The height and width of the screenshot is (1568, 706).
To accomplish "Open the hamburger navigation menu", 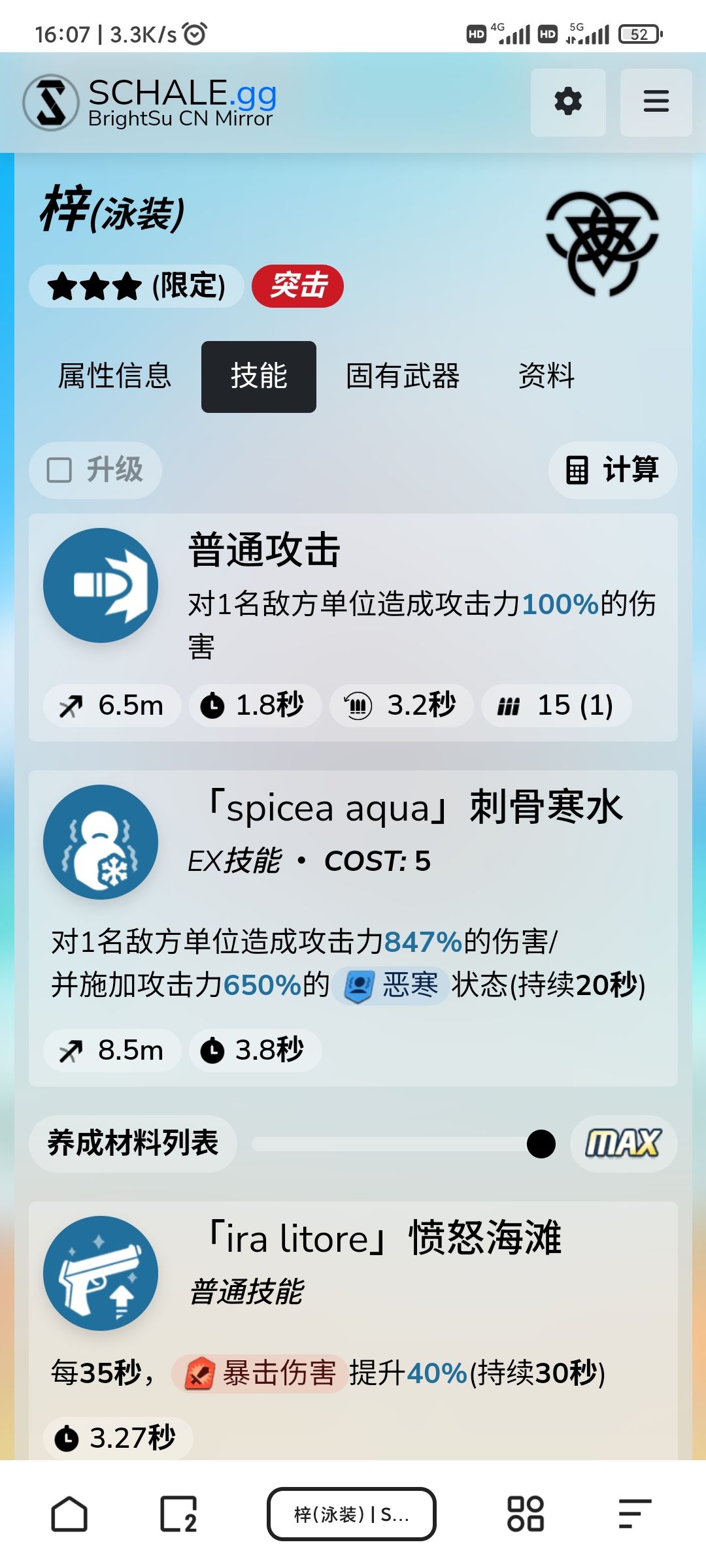I will (656, 103).
